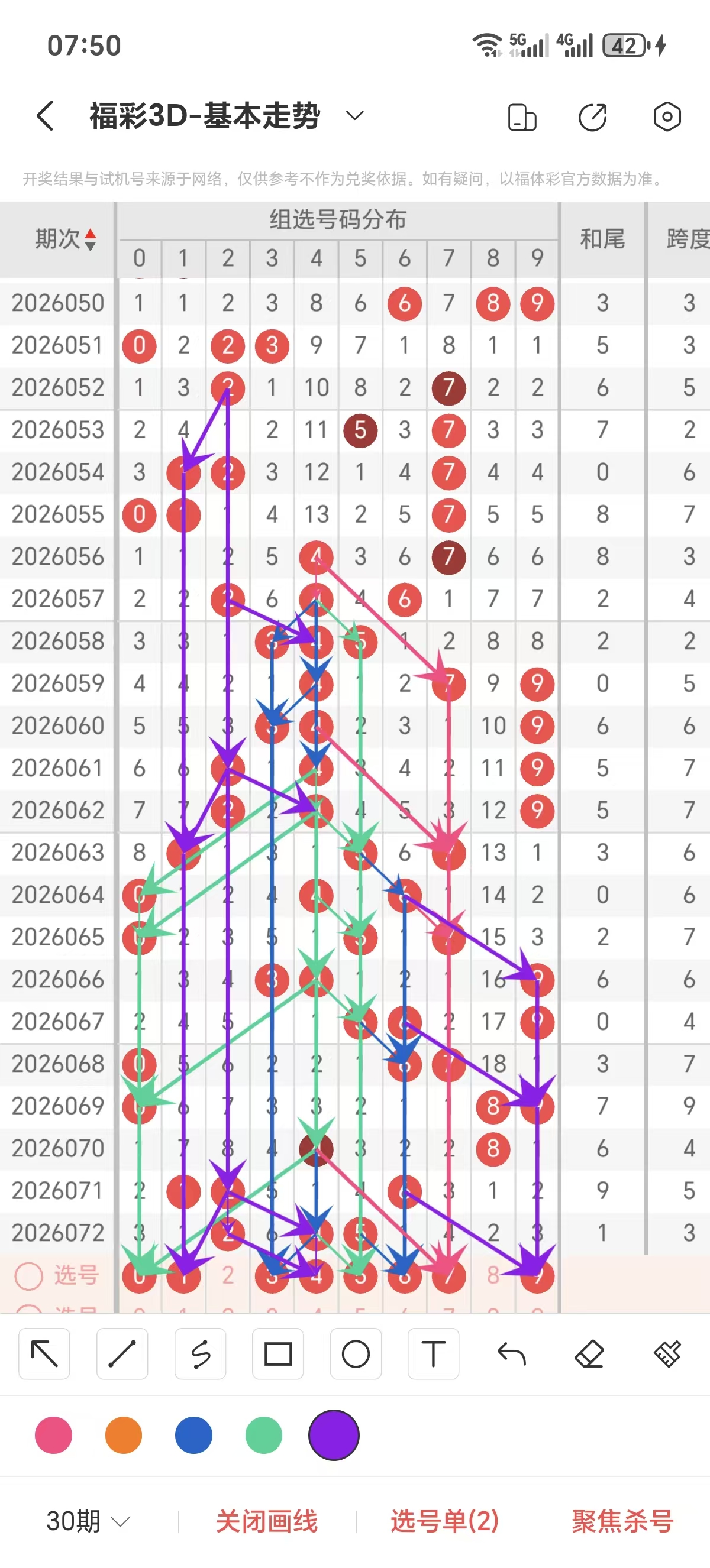Pick the rectangle shape tool
710x1568 pixels.
coord(277,1355)
